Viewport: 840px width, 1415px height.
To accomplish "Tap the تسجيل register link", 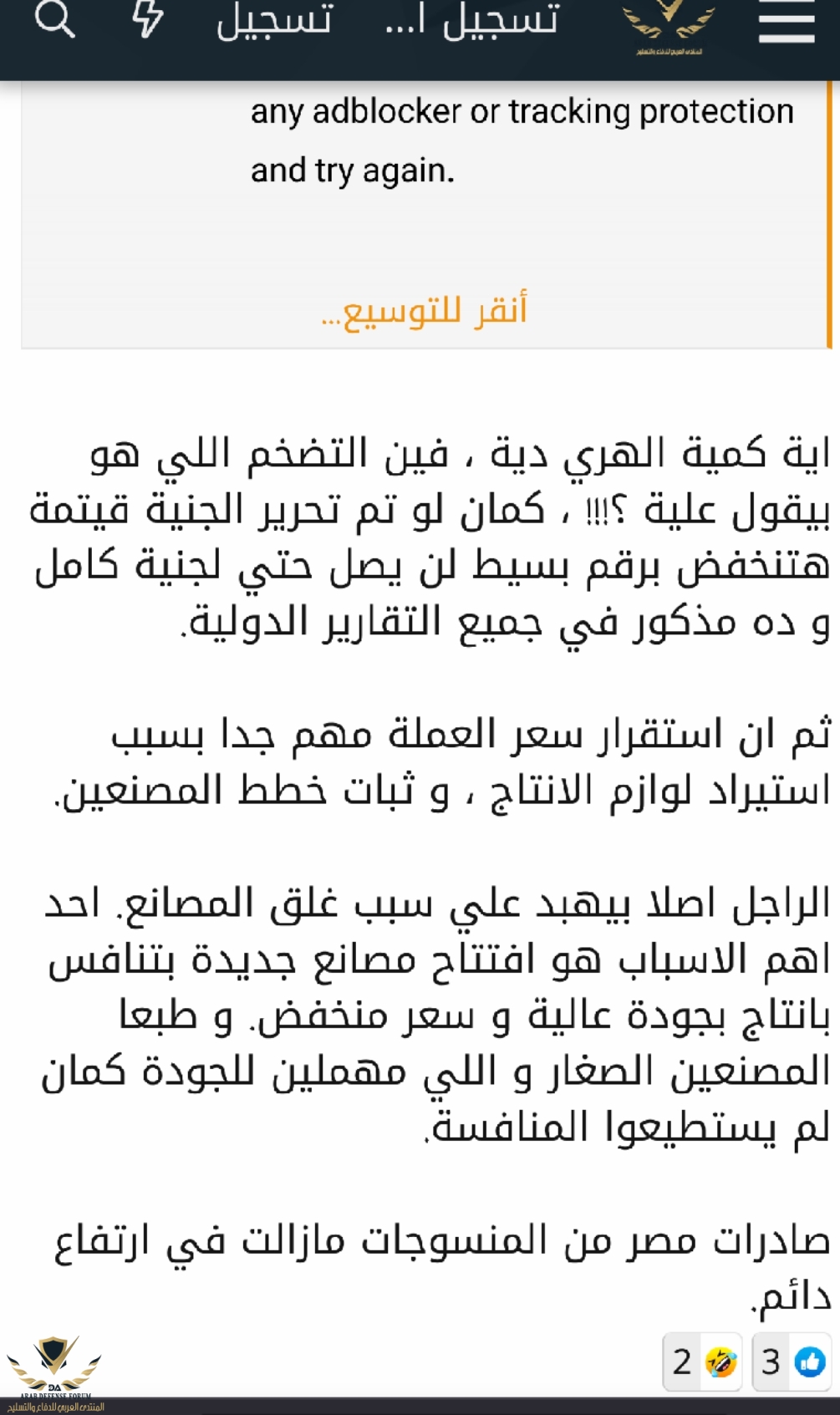I will 274,20.
